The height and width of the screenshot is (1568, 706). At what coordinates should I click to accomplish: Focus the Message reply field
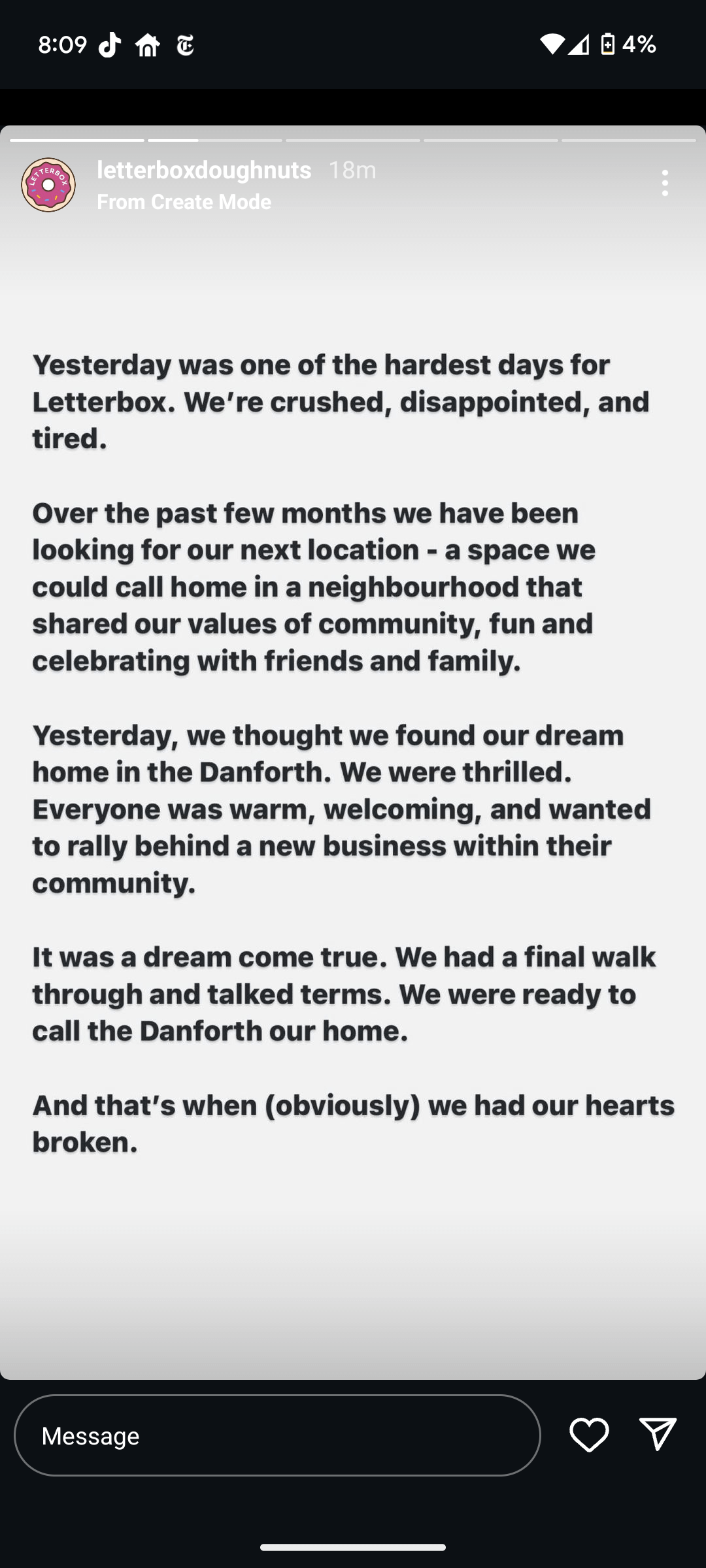tap(277, 1435)
